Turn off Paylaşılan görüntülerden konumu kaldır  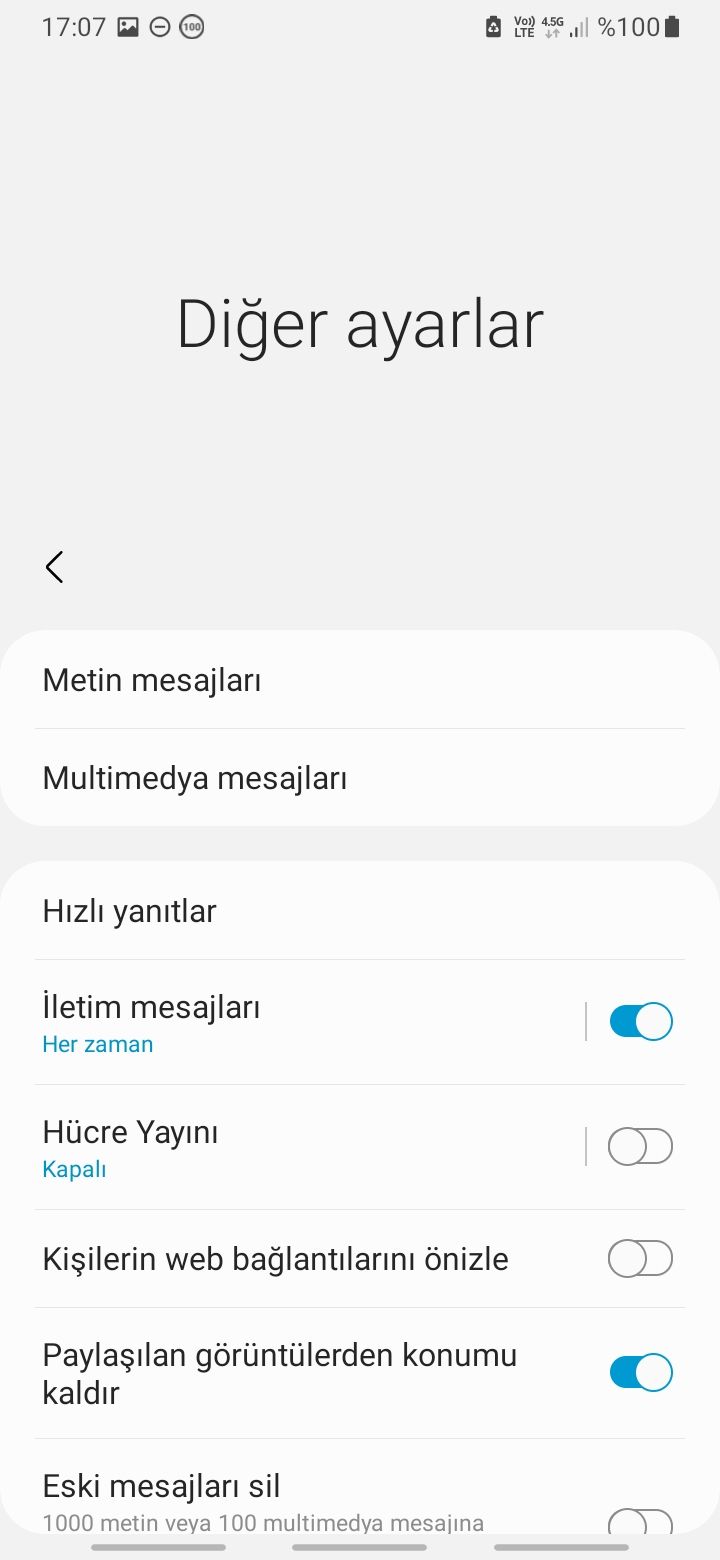tap(643, 1371)
